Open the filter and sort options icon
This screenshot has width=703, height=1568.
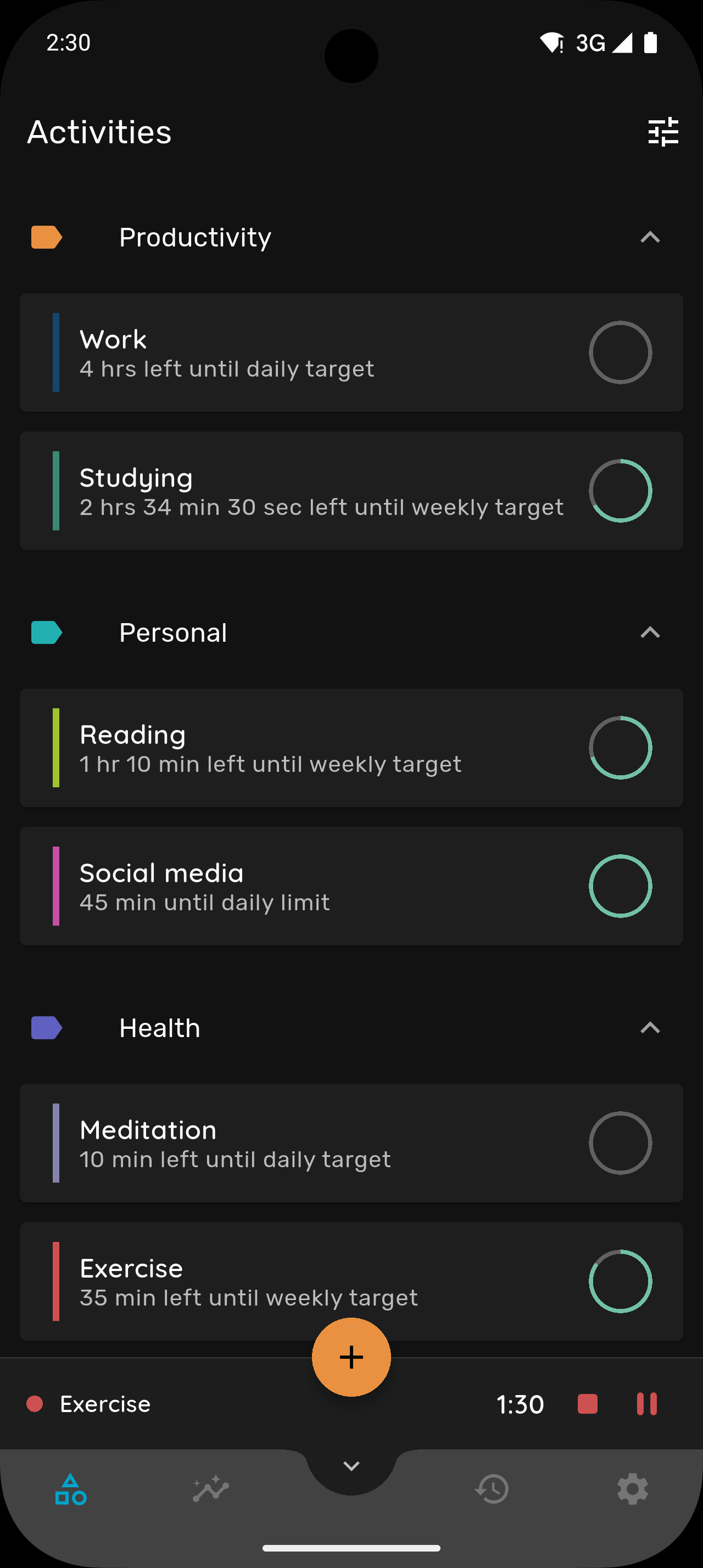(x=663, y=132)
